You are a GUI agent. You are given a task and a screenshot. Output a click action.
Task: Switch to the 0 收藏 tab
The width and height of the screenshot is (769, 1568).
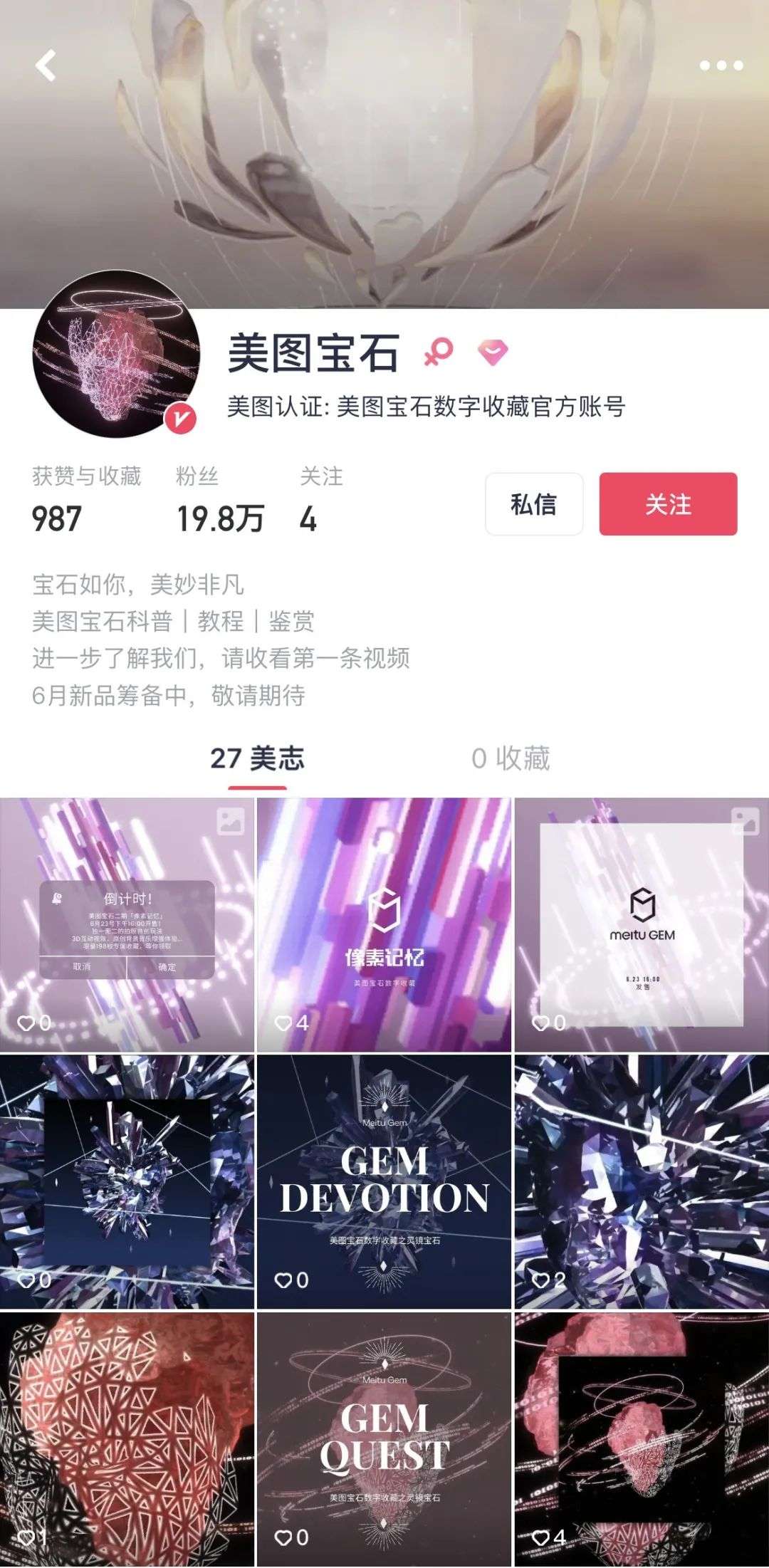click(x=511, y=759)
